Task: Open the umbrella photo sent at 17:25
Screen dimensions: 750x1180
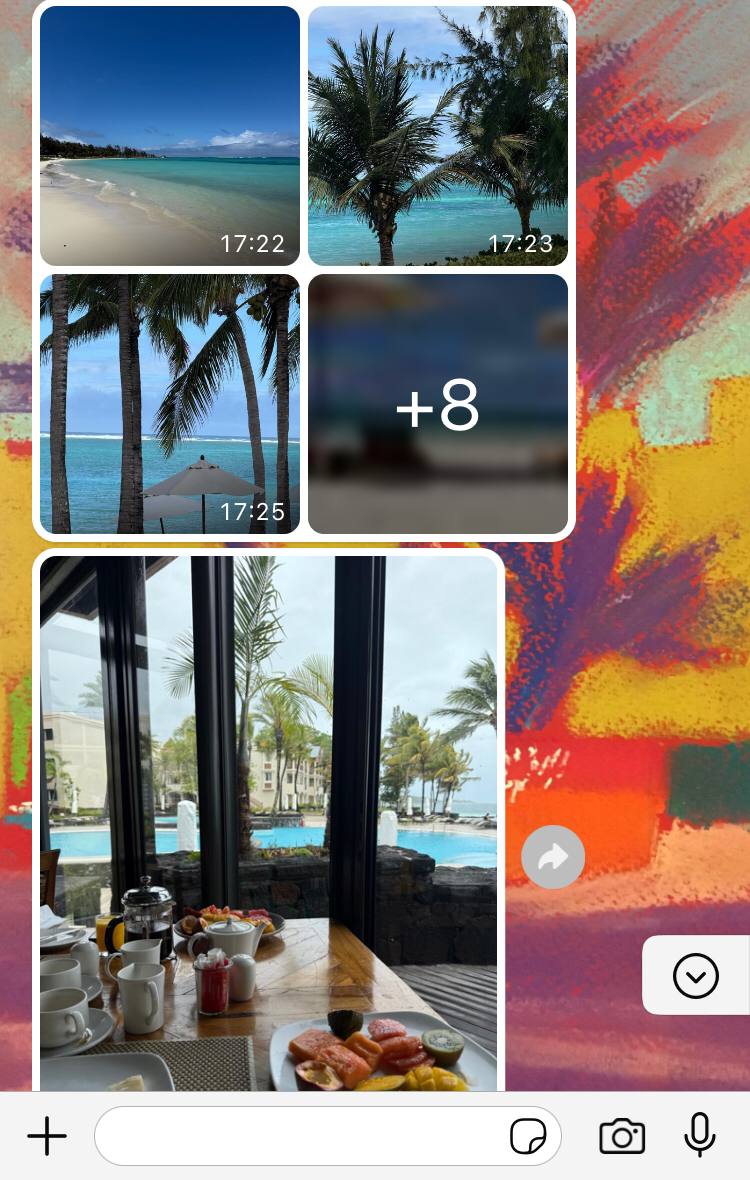Action: point(169,403)
